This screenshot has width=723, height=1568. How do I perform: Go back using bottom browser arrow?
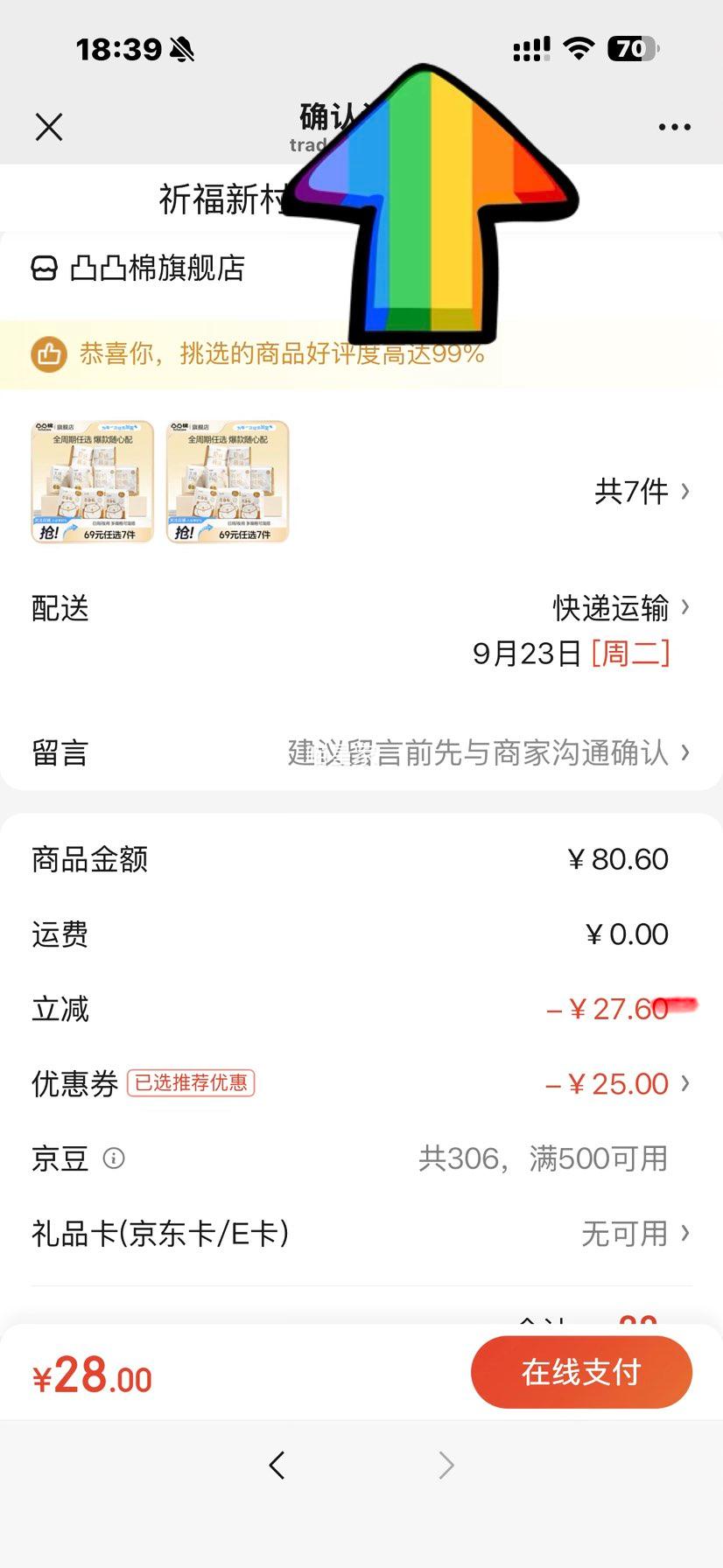pos(277,1465)
